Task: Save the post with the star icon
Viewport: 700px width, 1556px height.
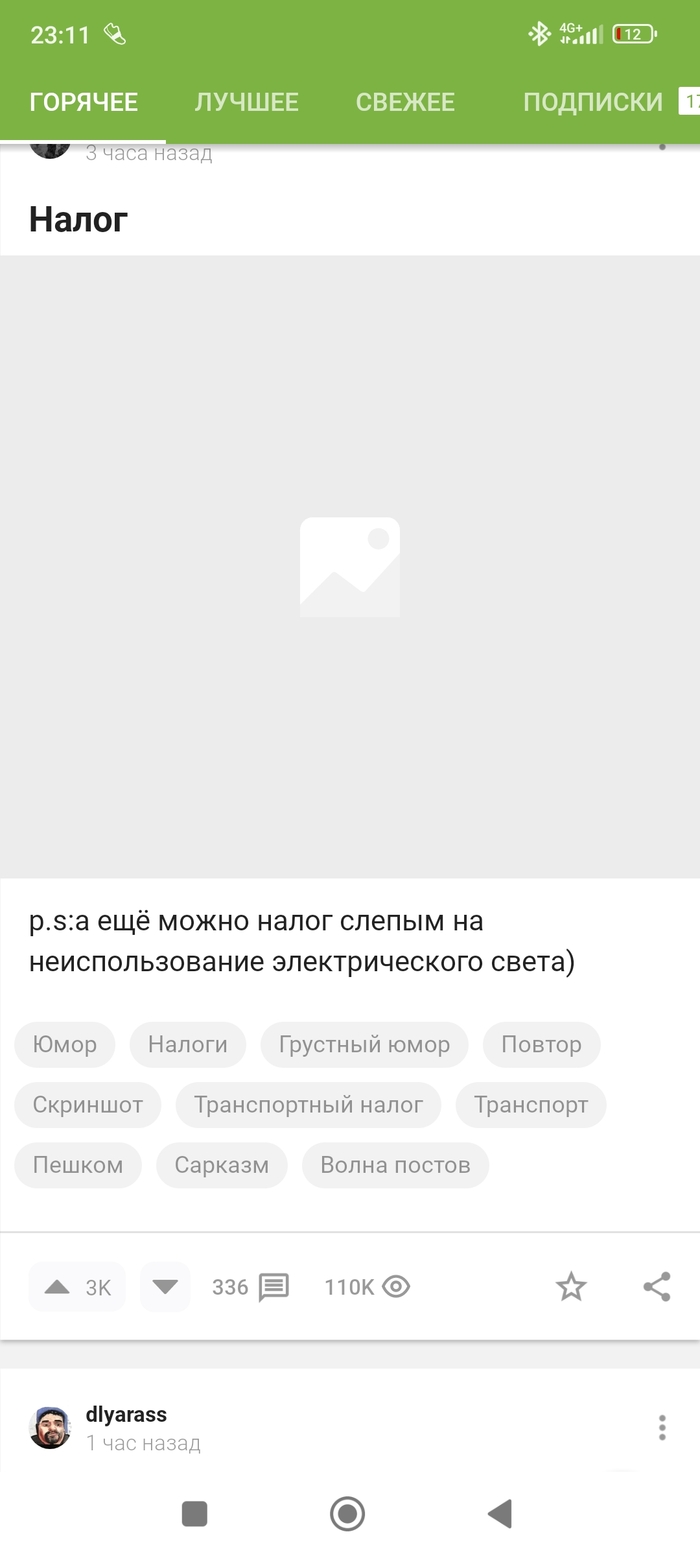Action: coord(571,1287)
